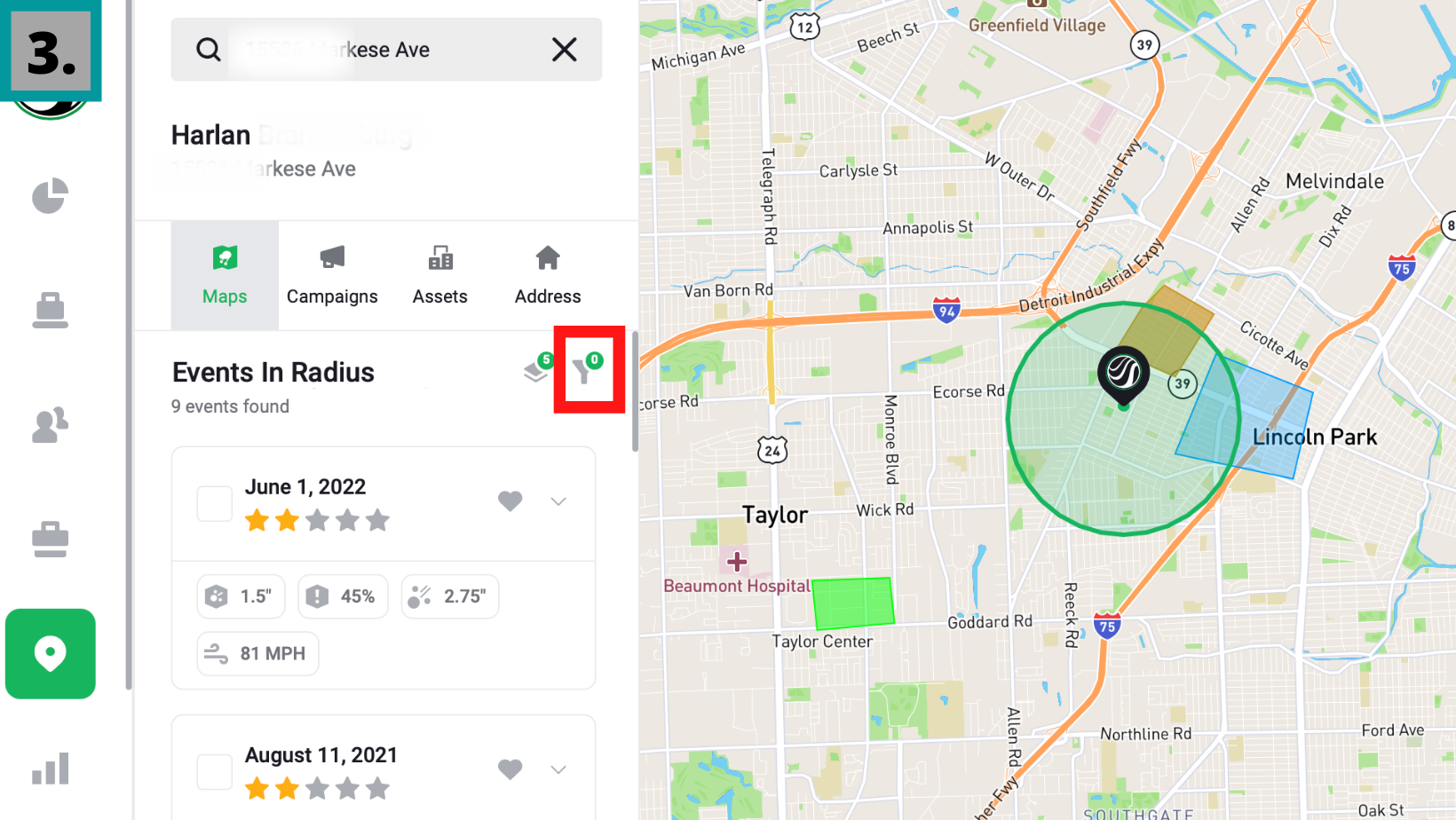This screenshot has height=820, width=1456.
Task: Open the map layers icon
Action: [x=536, y=369]
